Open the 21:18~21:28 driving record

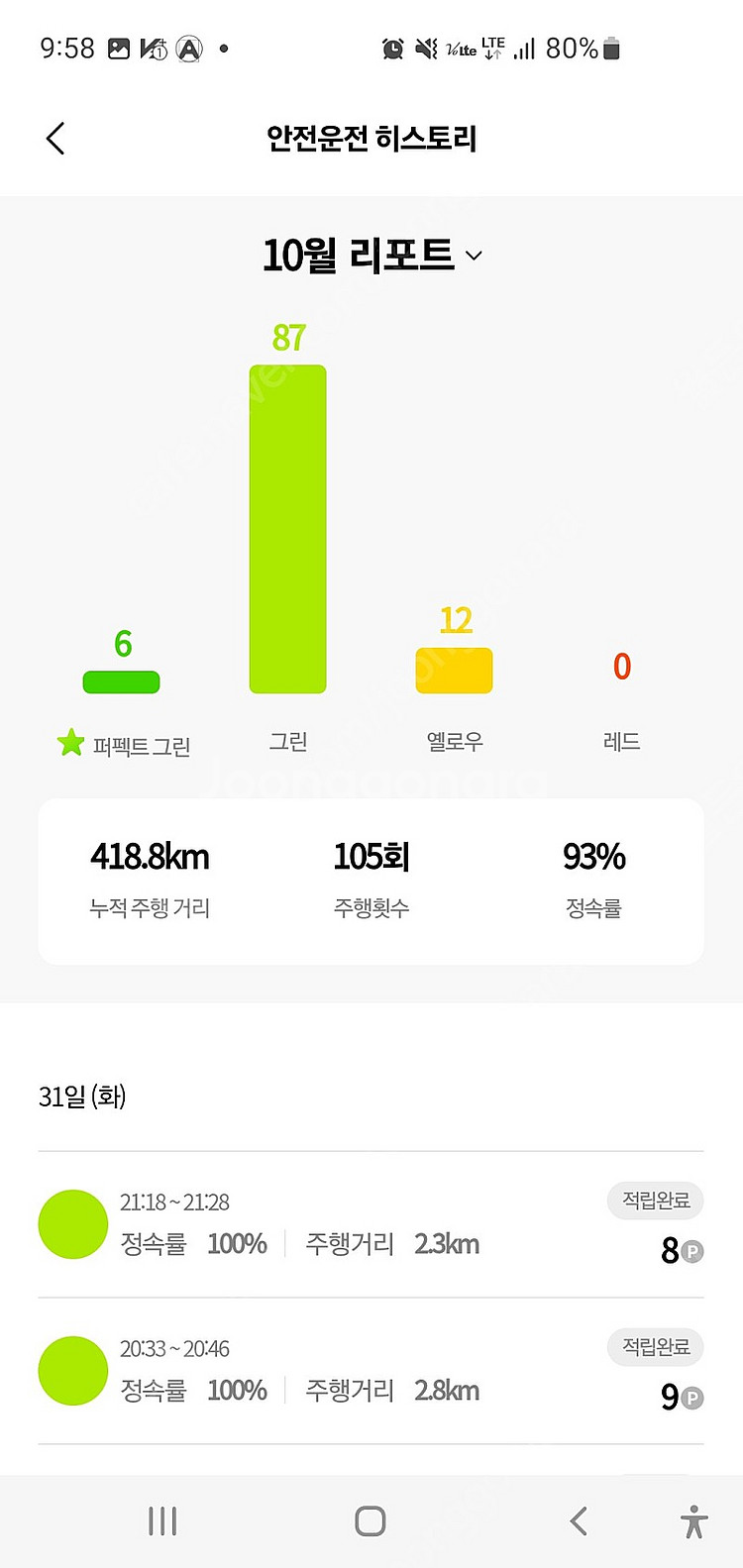coord(371,1225)
